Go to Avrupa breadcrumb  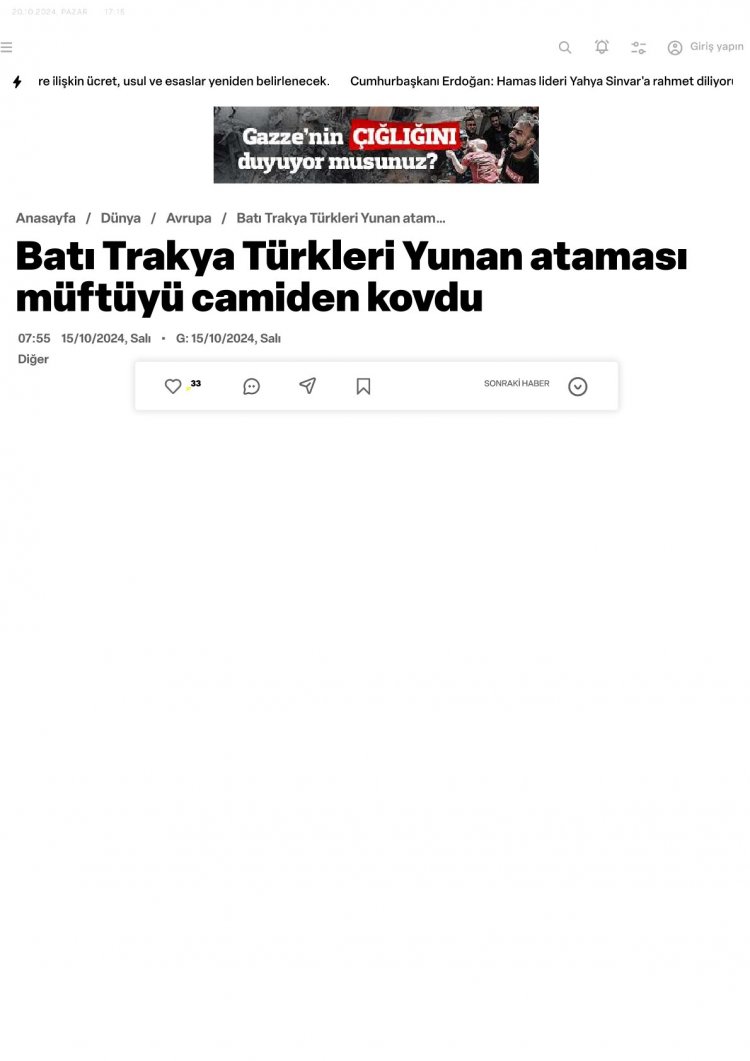click(189, 218)
